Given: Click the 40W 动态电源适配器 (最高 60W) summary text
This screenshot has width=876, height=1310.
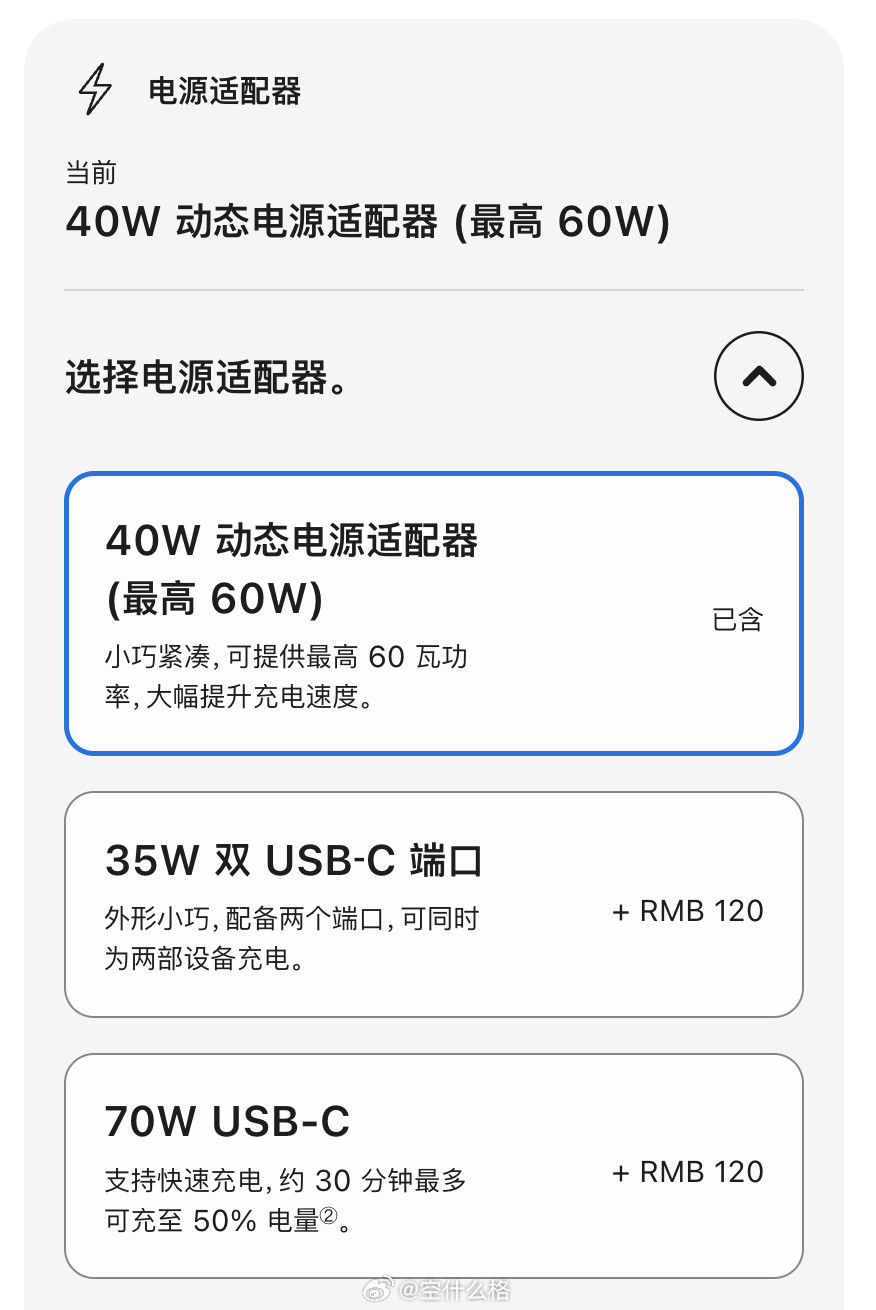Looking at the screenshot, I should point(370,226).
